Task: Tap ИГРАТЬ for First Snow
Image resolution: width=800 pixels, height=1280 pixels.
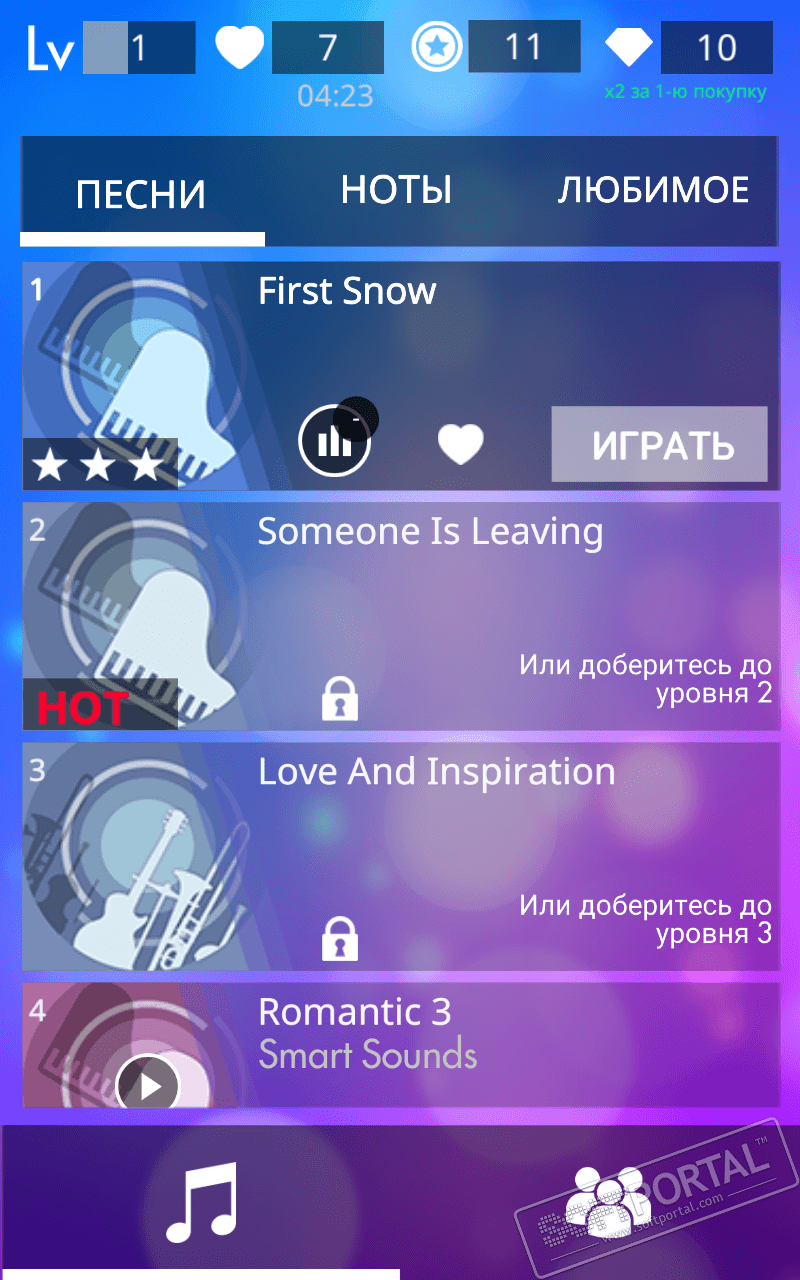Action: click(659, 445)
